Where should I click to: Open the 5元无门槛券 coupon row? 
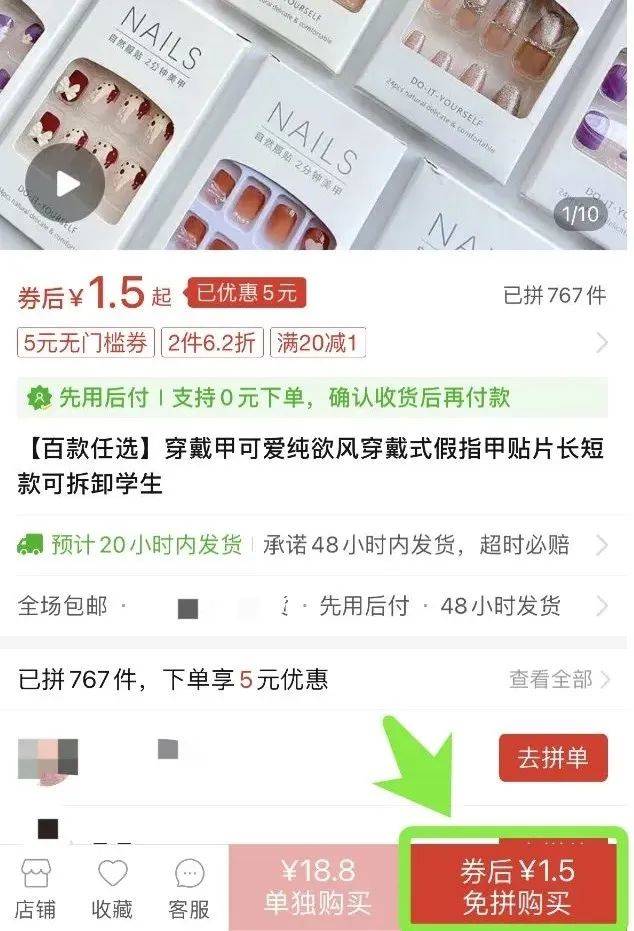pos(86,344)
